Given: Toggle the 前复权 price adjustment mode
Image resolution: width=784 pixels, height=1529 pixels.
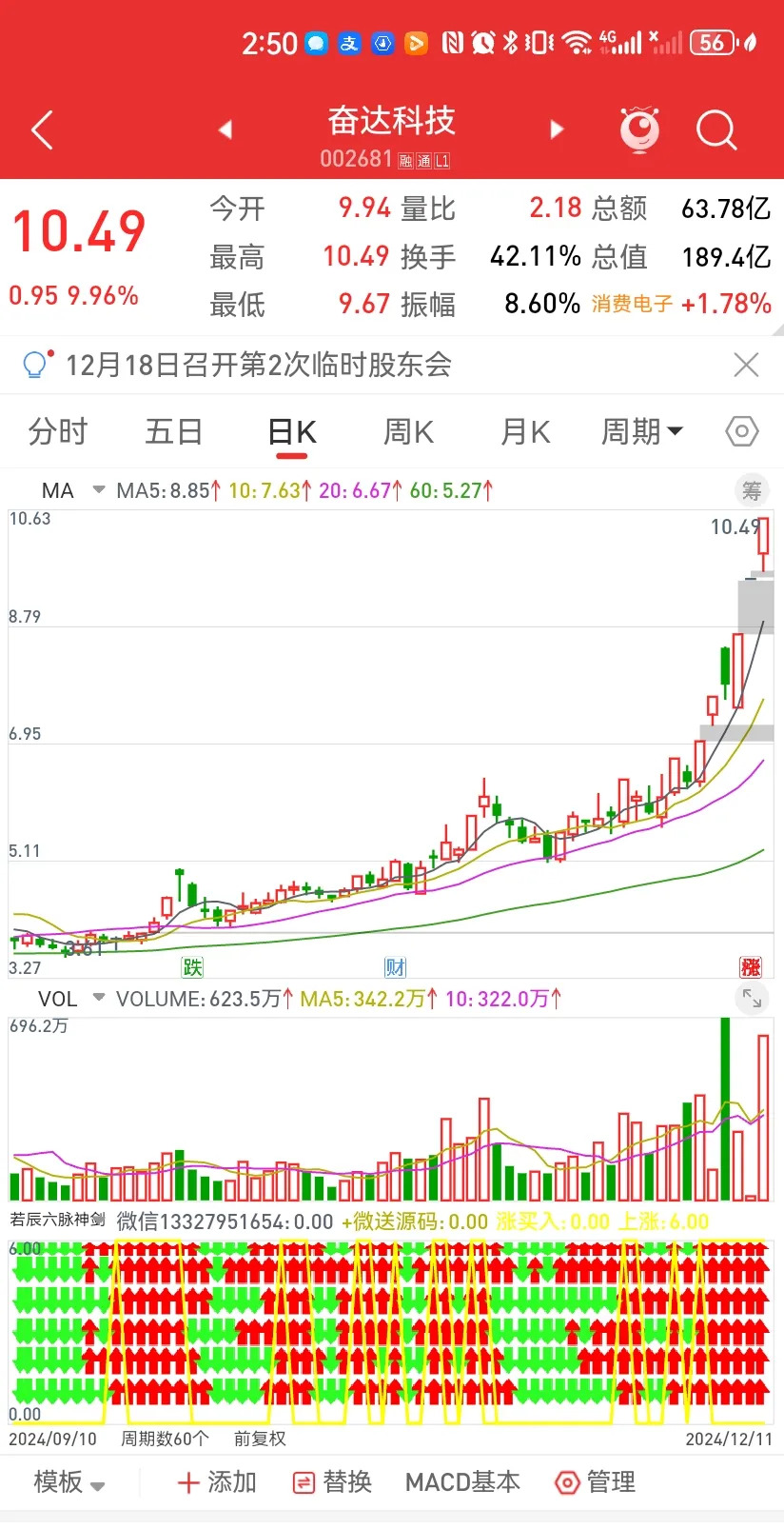Looking at the screenshot, I should tap(258, 1440).
